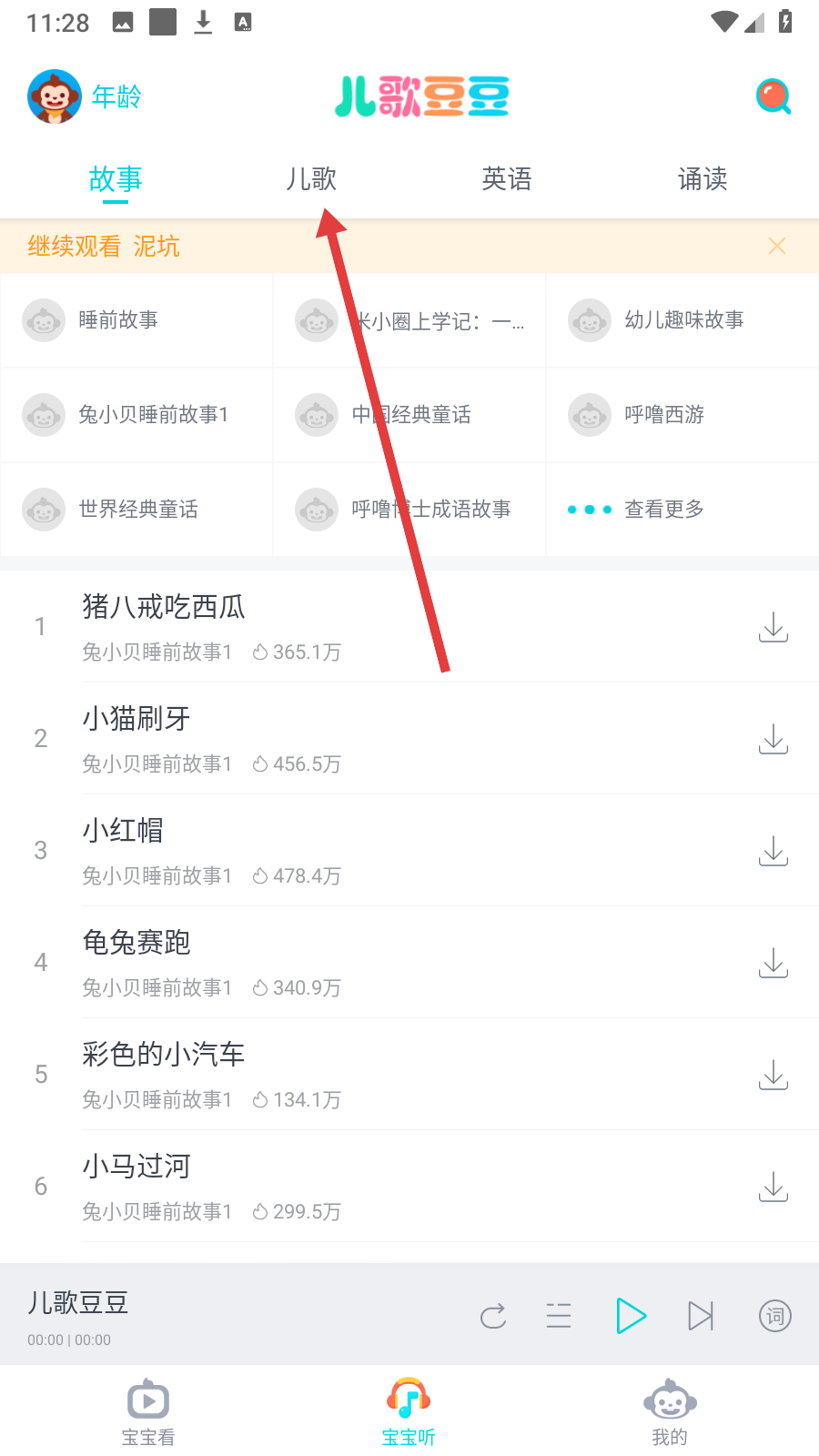This screenshot has height=1456, width=819.
Task: Go to the 我的 tab
Action: (670, 1412)
